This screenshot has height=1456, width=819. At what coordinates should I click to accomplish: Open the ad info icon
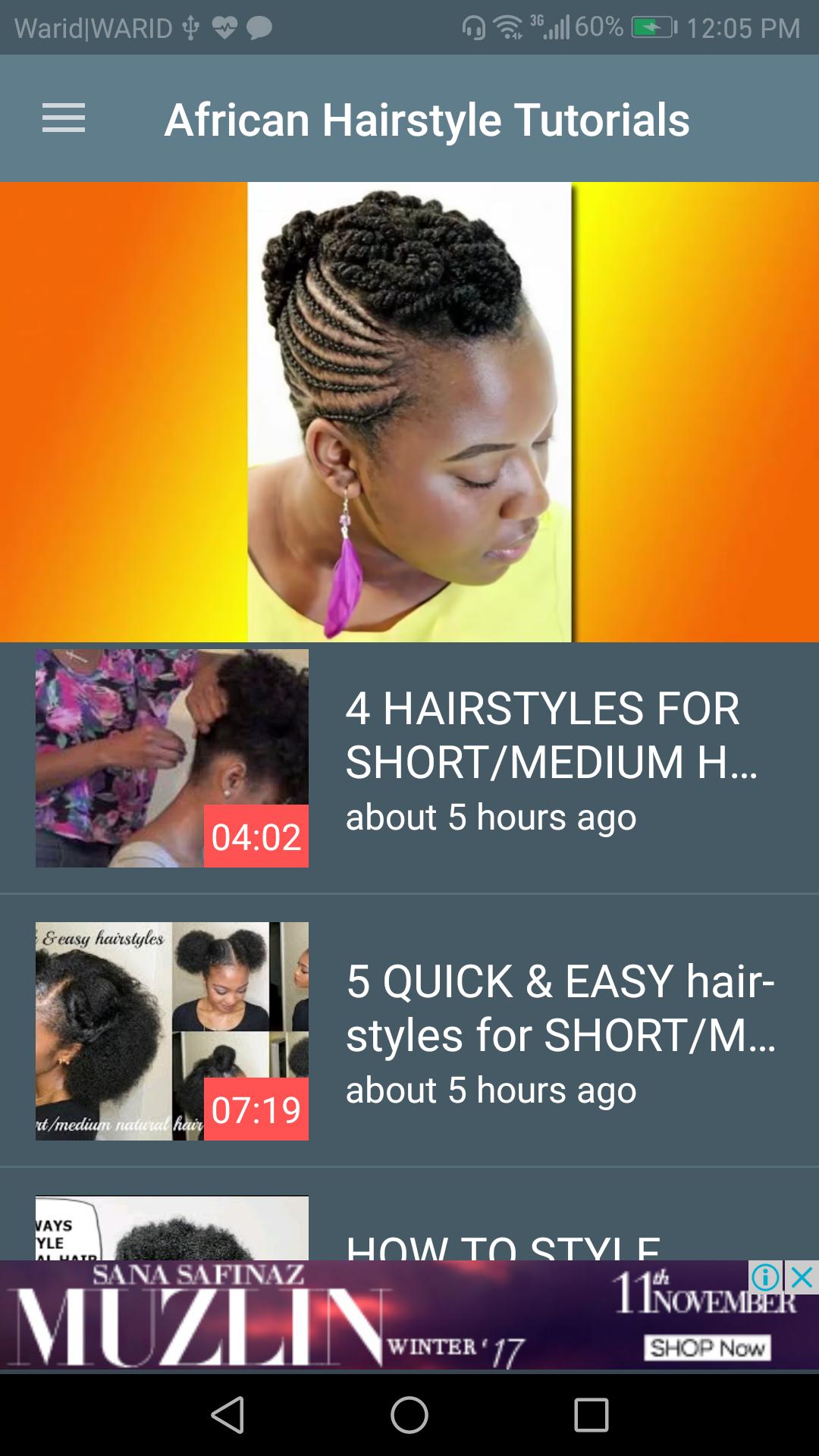click(765, 1278)
